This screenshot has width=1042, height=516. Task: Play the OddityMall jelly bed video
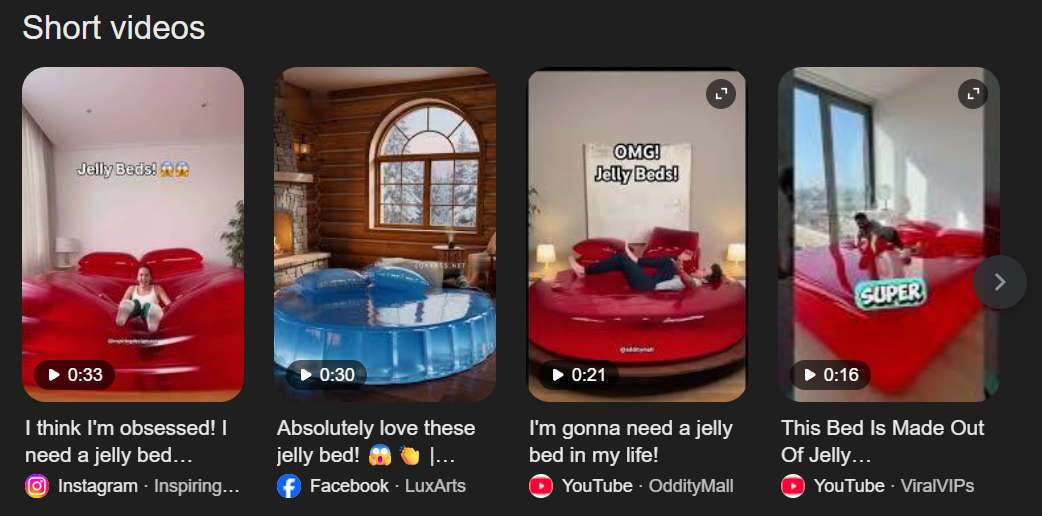coord(637,234)
